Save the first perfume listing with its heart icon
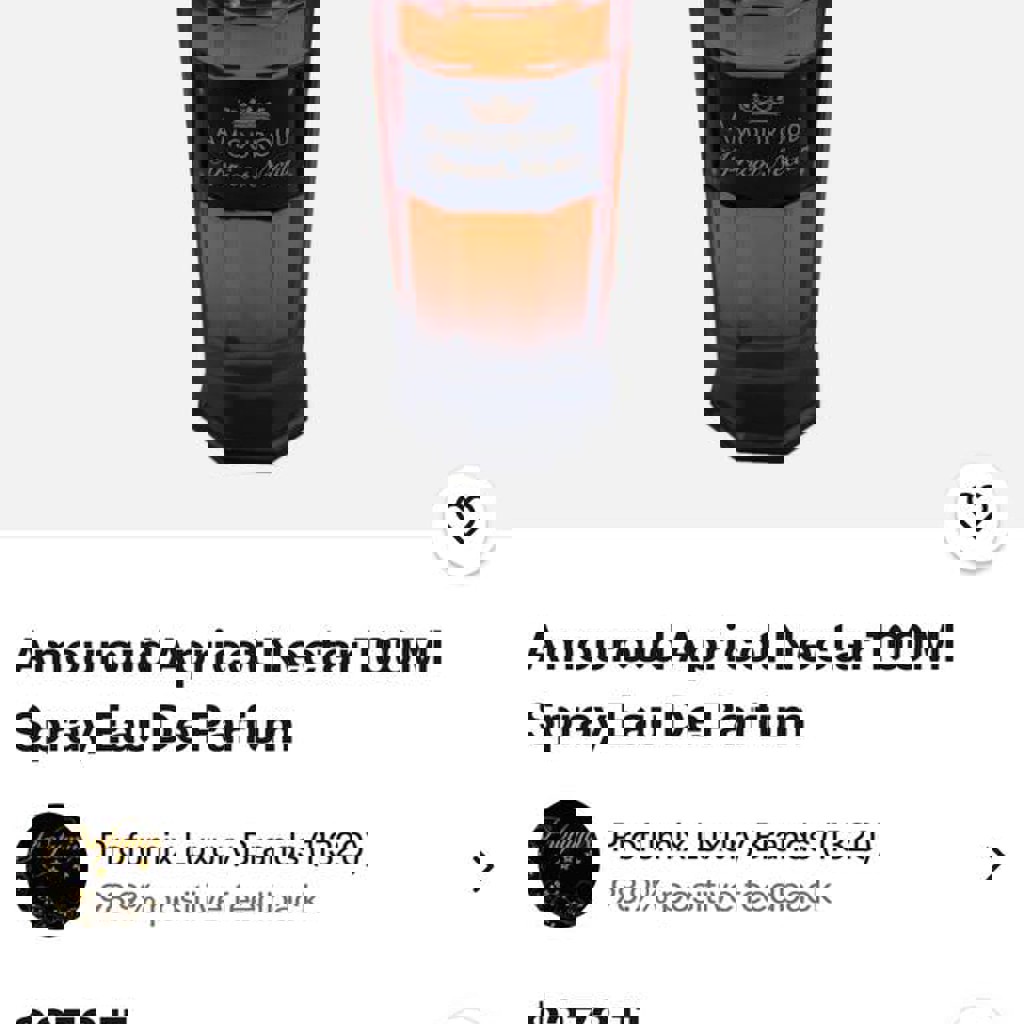Image resolution: width=1024 pixels, height=1024 pixels. pos(465,518)
